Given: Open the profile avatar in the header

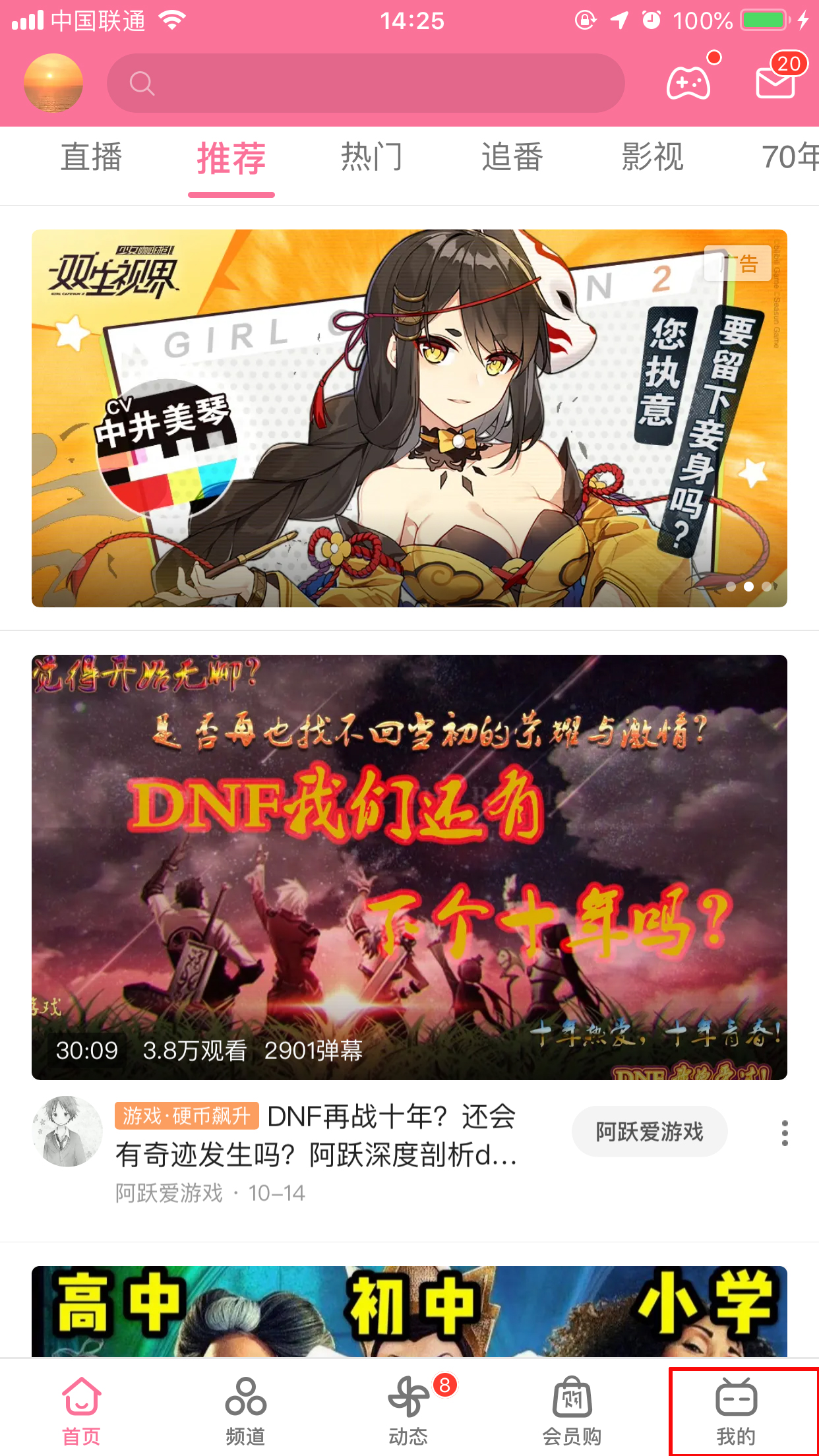Looking at the screenshot, I should pos(53,83).
